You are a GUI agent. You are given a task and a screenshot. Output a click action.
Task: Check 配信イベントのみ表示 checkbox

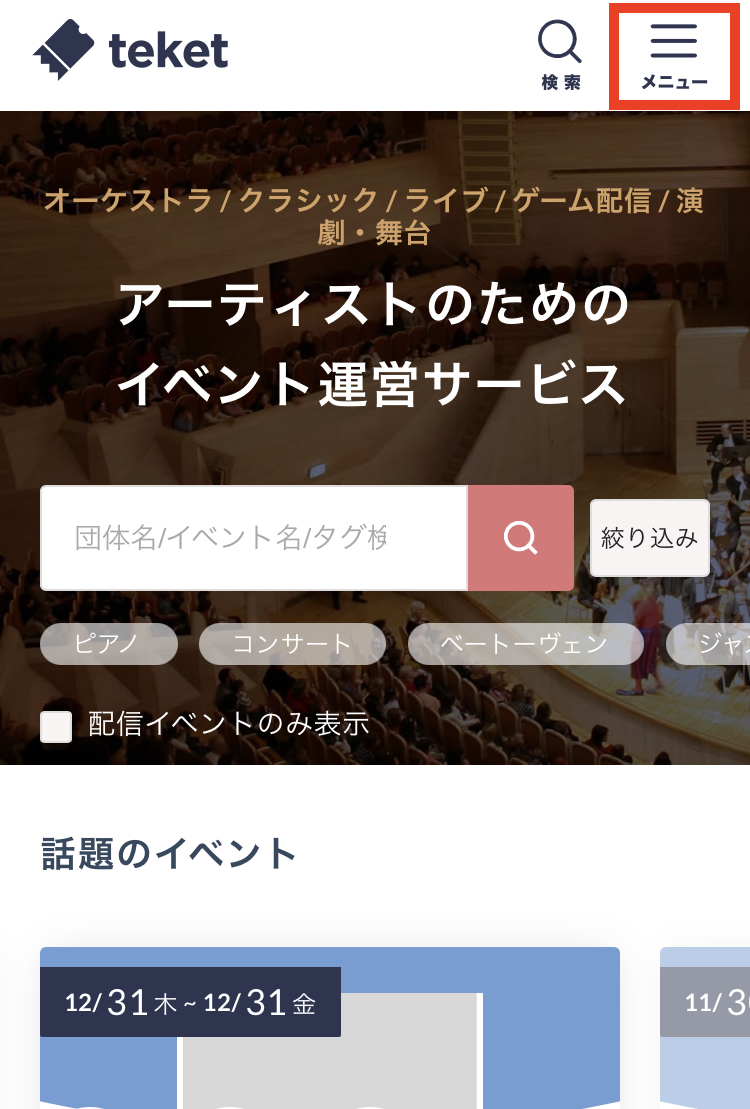(x=56, y=726)
